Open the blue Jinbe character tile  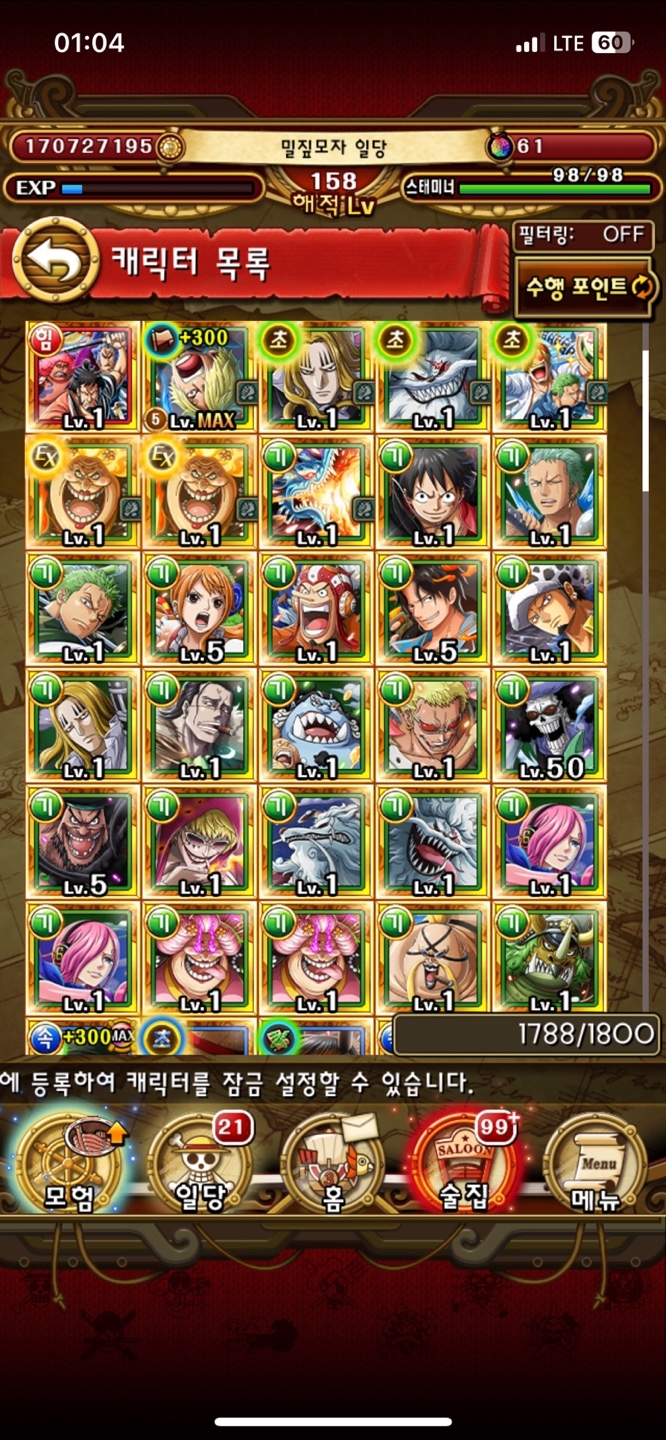(316, 727)
